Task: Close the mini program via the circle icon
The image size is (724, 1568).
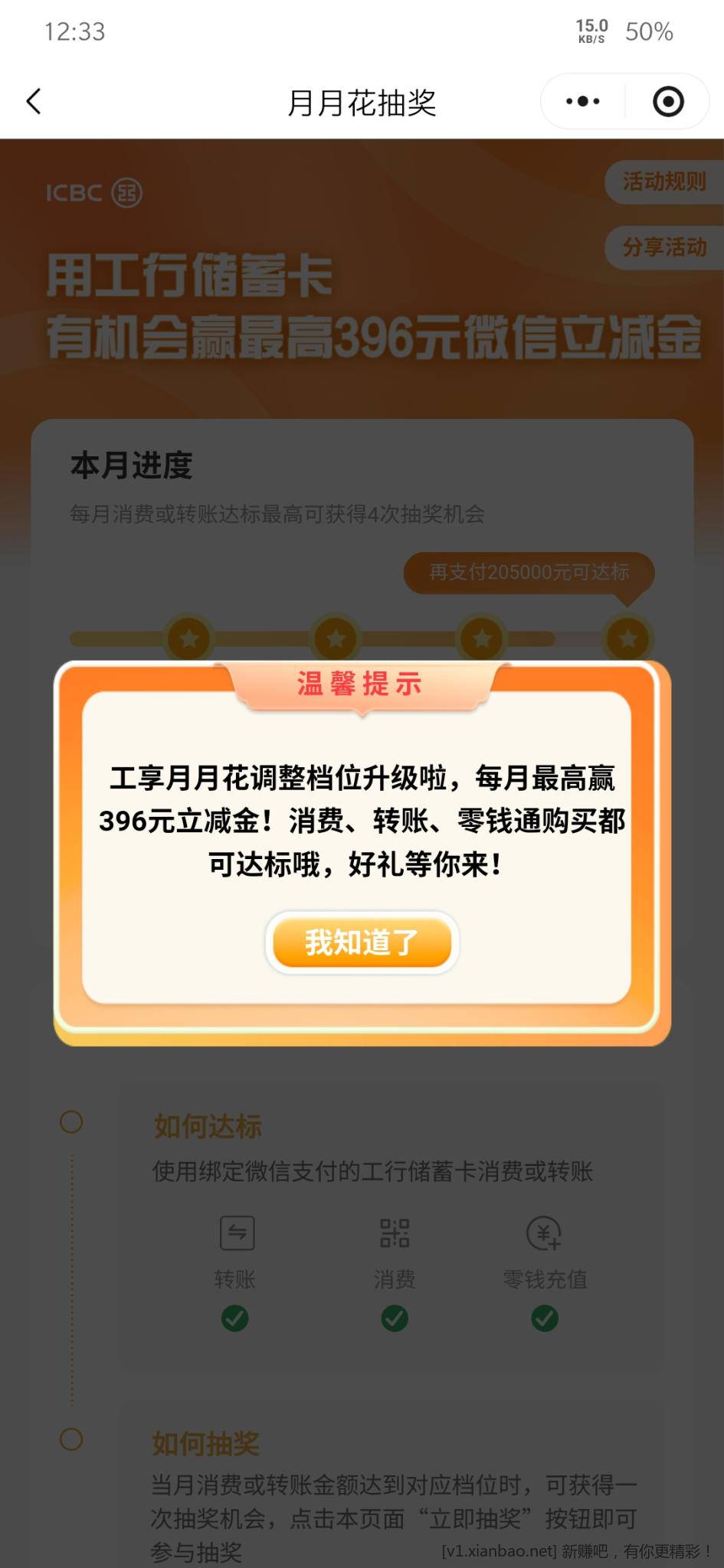Action: click(x=667, y=102)
